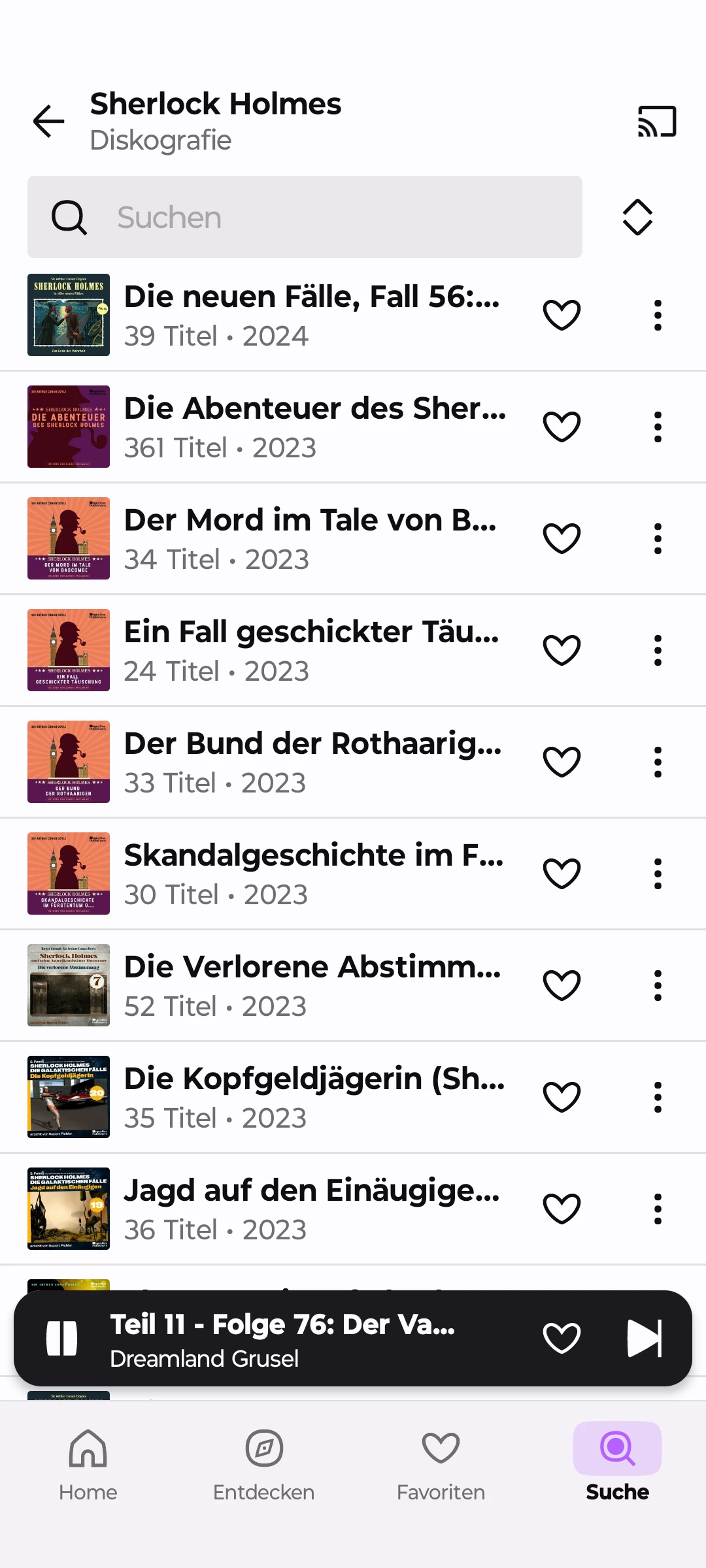Image resolution: width=706 pixels, height=1568 pixels.
Task: Skip to the next track
Action: [x=644, y=1338]
